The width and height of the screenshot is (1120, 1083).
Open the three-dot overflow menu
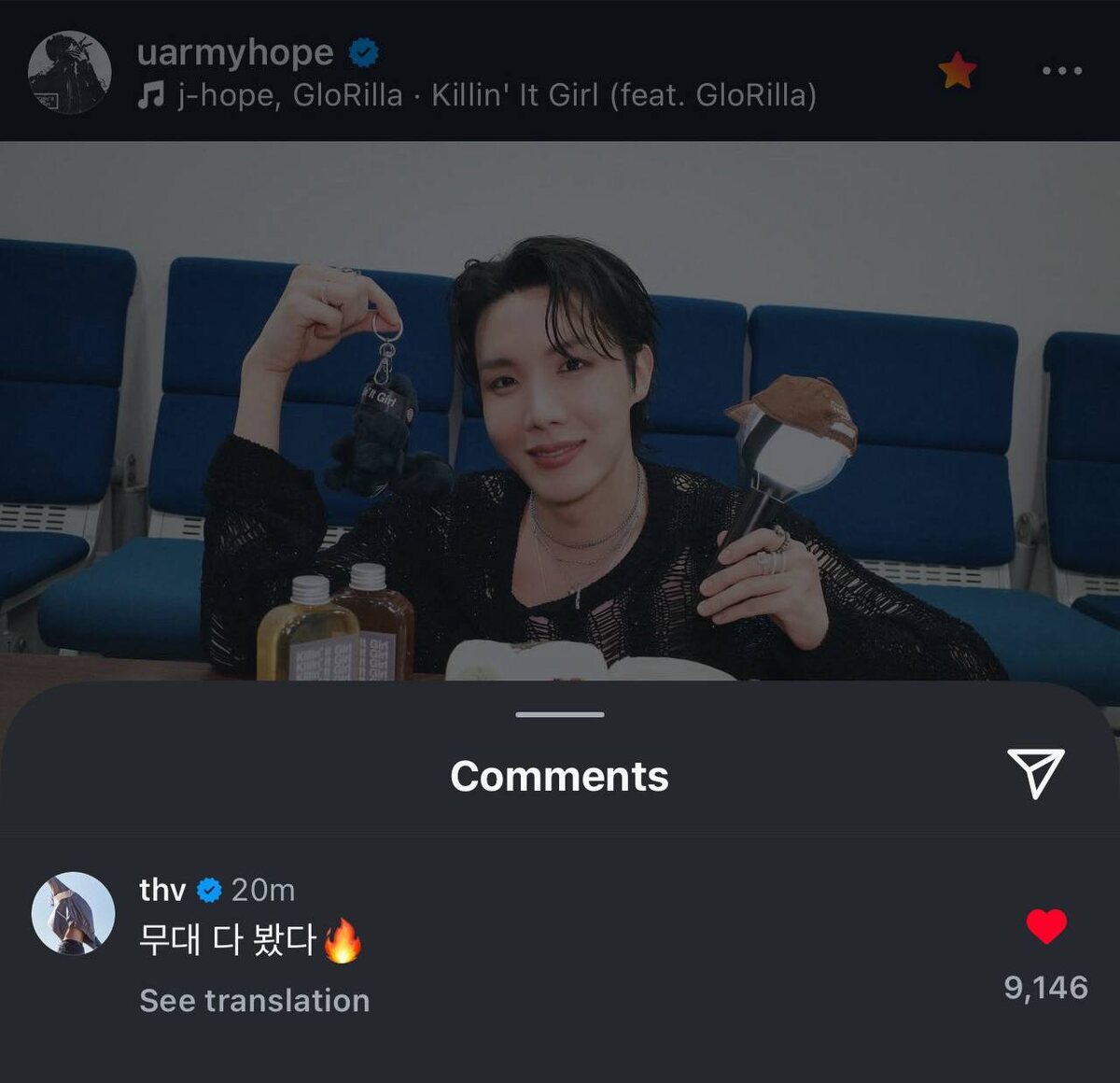pos(1062,71)
